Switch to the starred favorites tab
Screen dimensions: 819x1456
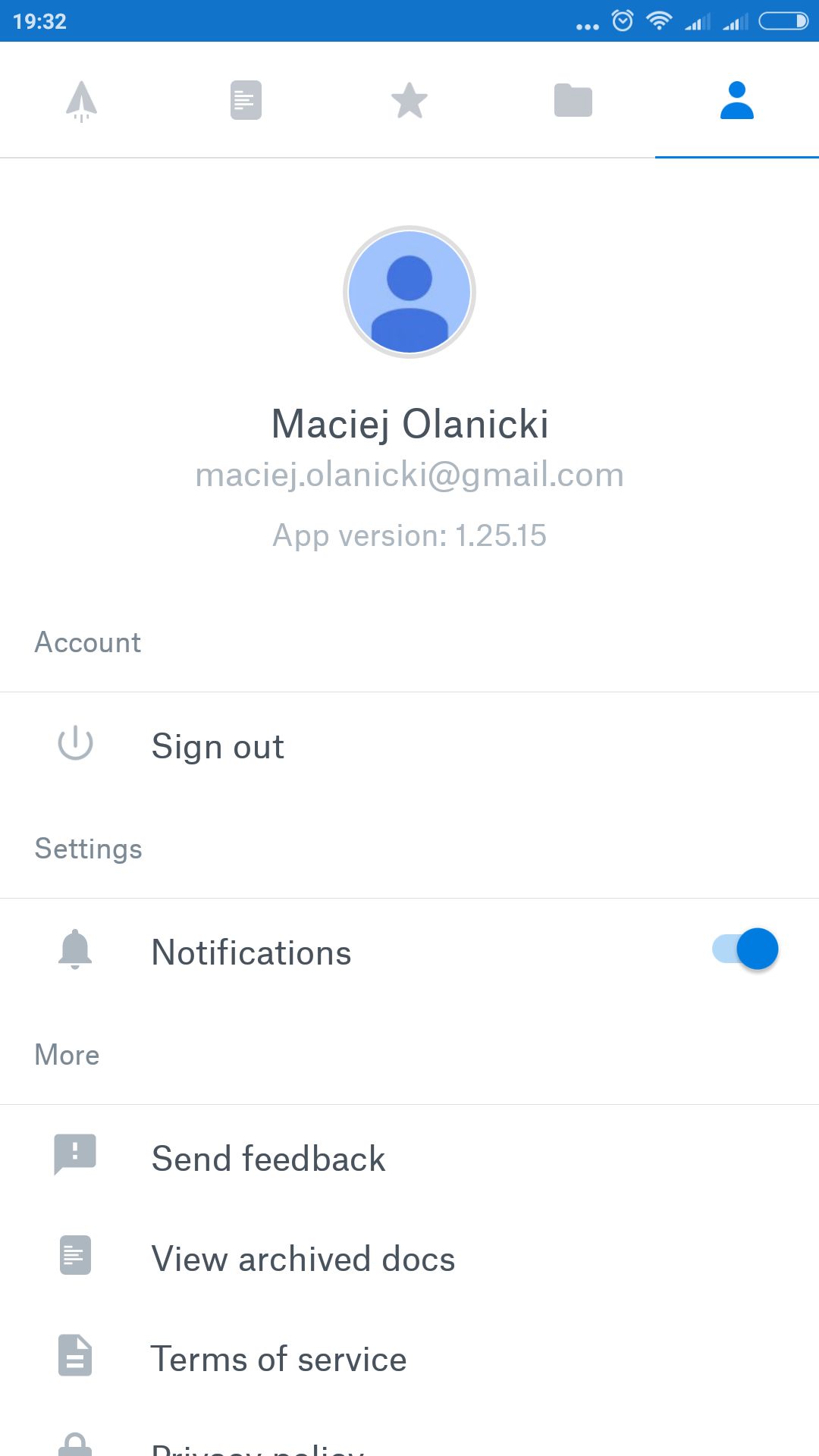[409, 100]
